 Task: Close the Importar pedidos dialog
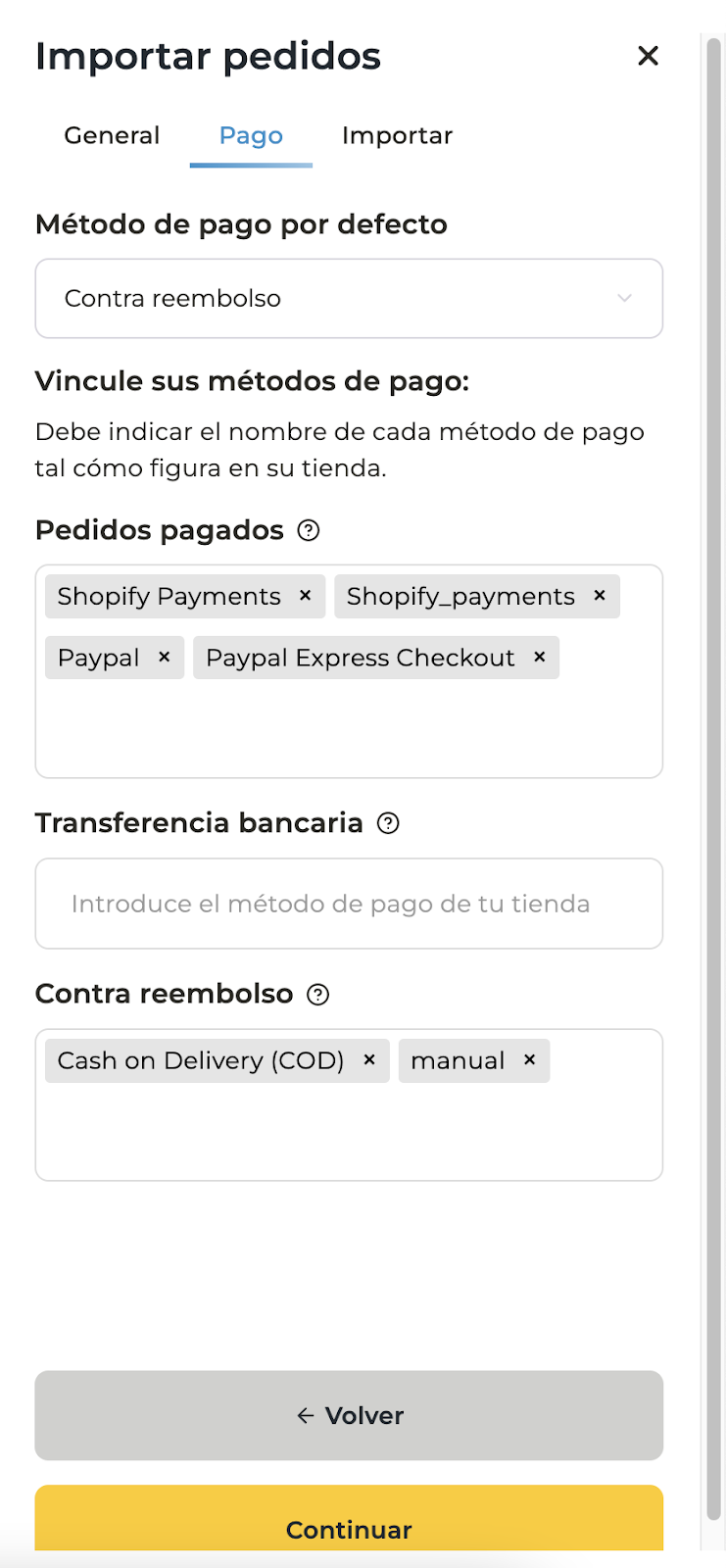648,56
